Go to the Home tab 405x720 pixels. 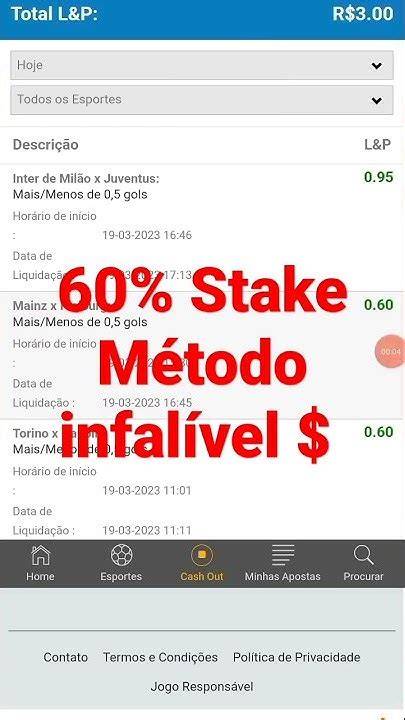click(40, 563)
